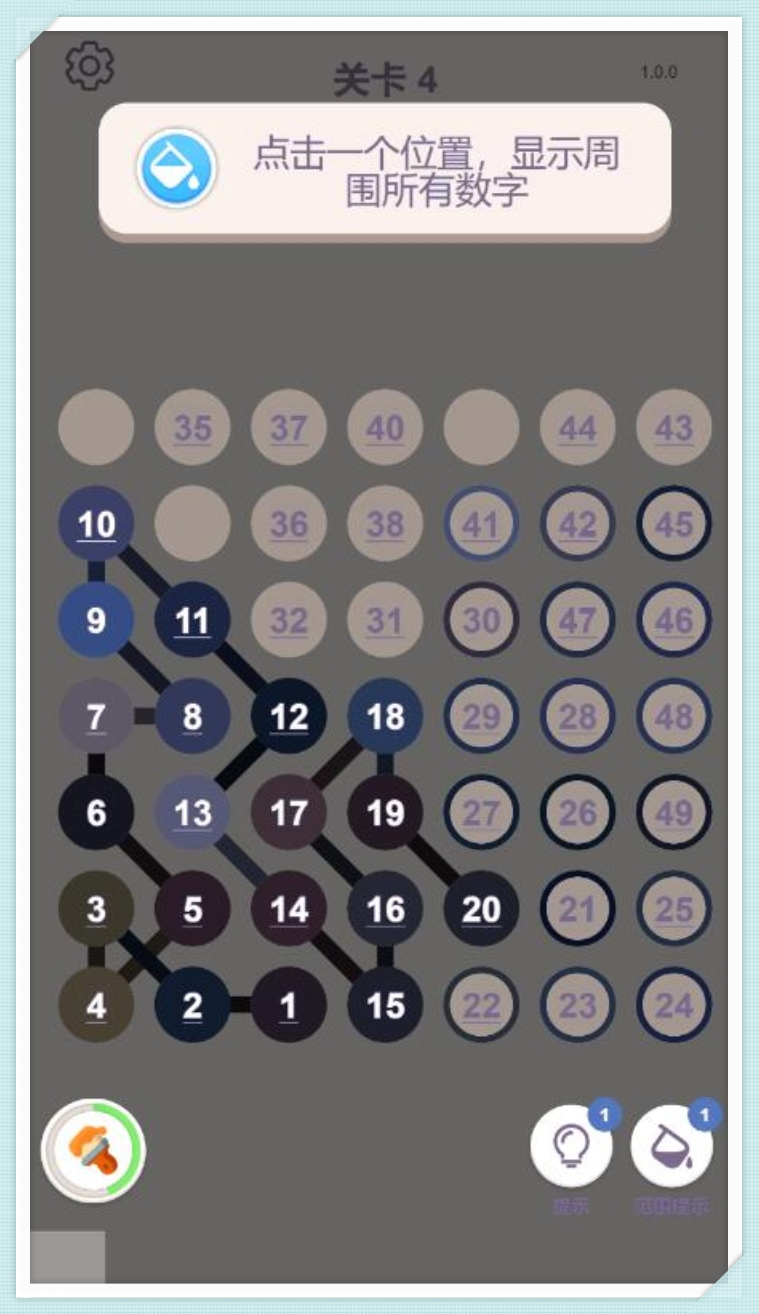Tap circle number 30

tap(481, 620)
